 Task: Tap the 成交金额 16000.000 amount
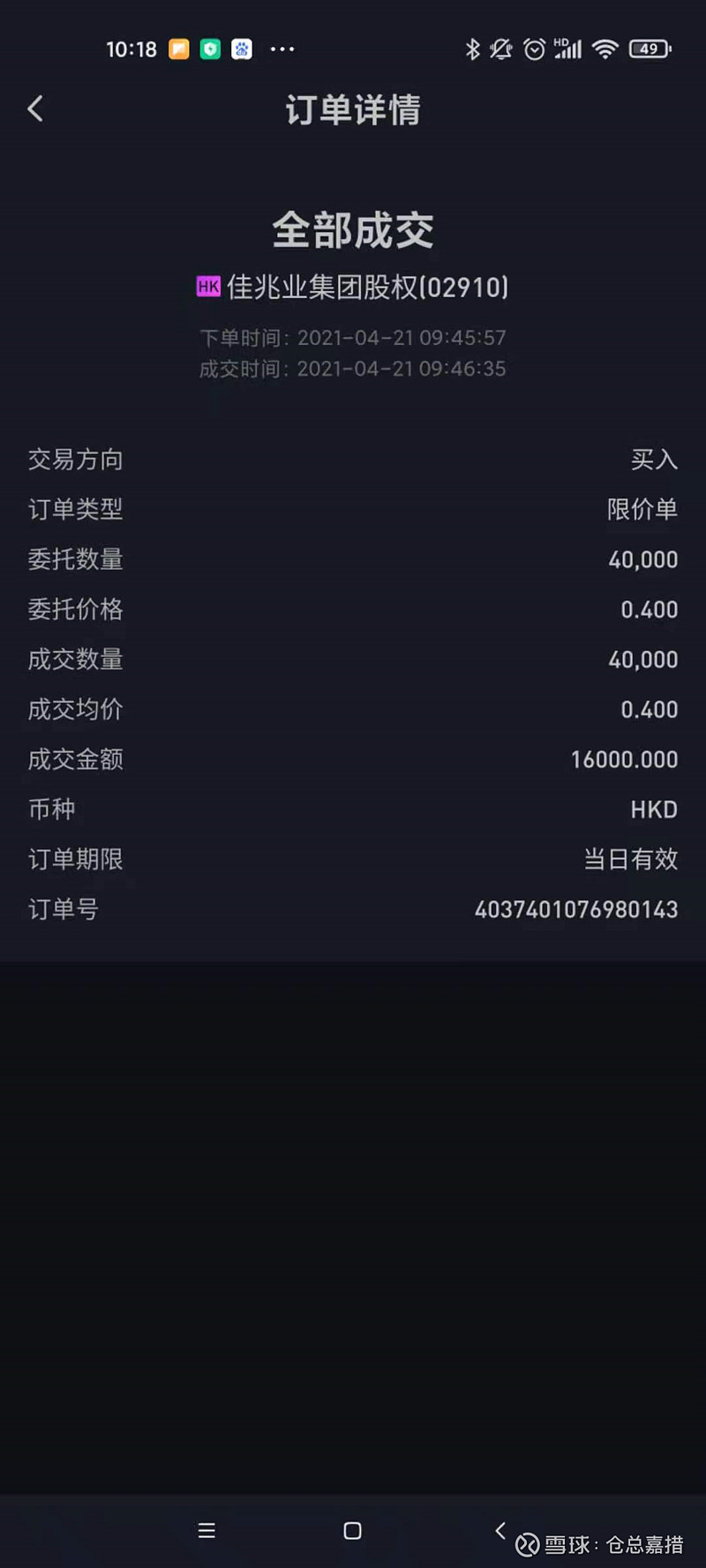pos(624,759)
